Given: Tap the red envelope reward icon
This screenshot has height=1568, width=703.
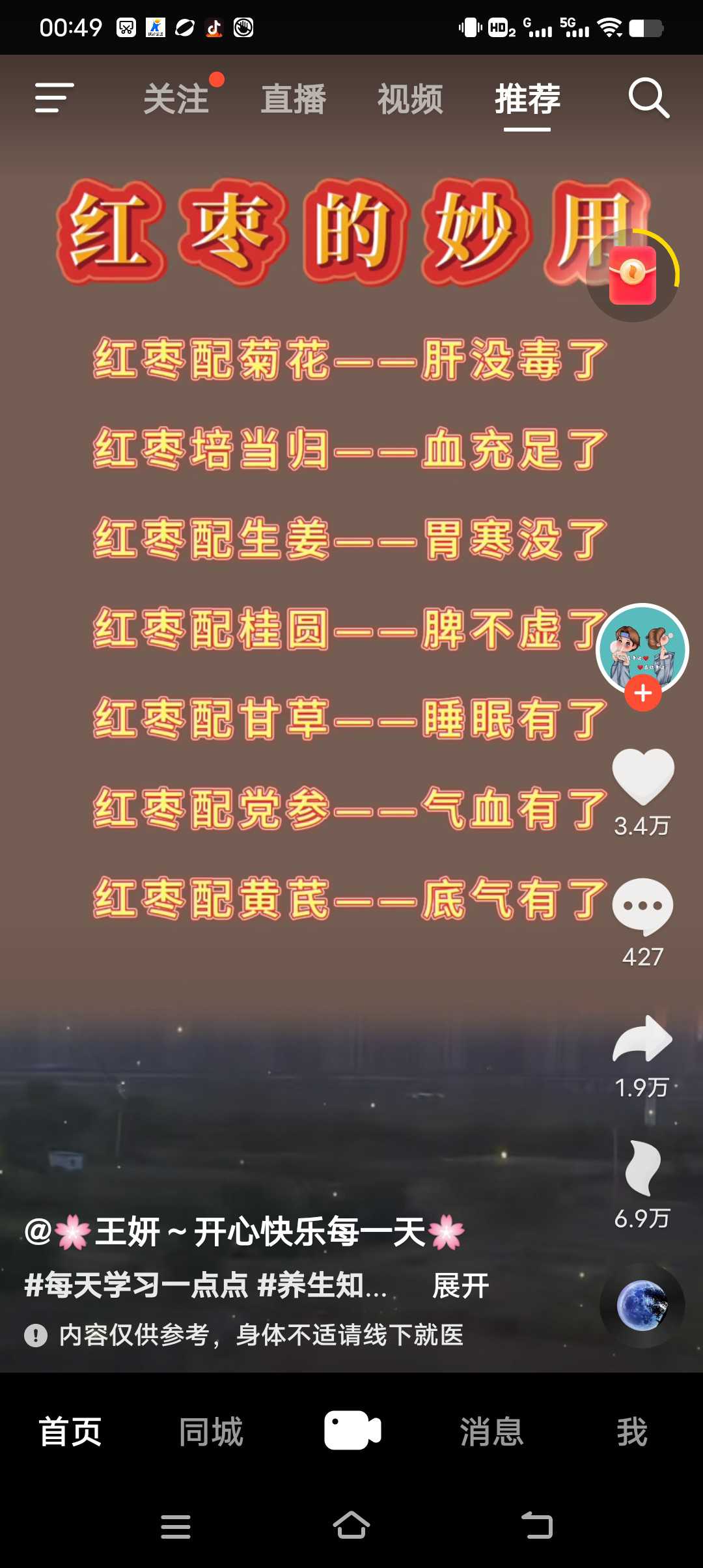Looking at the screenshot, I should click(x=632, y=275).
